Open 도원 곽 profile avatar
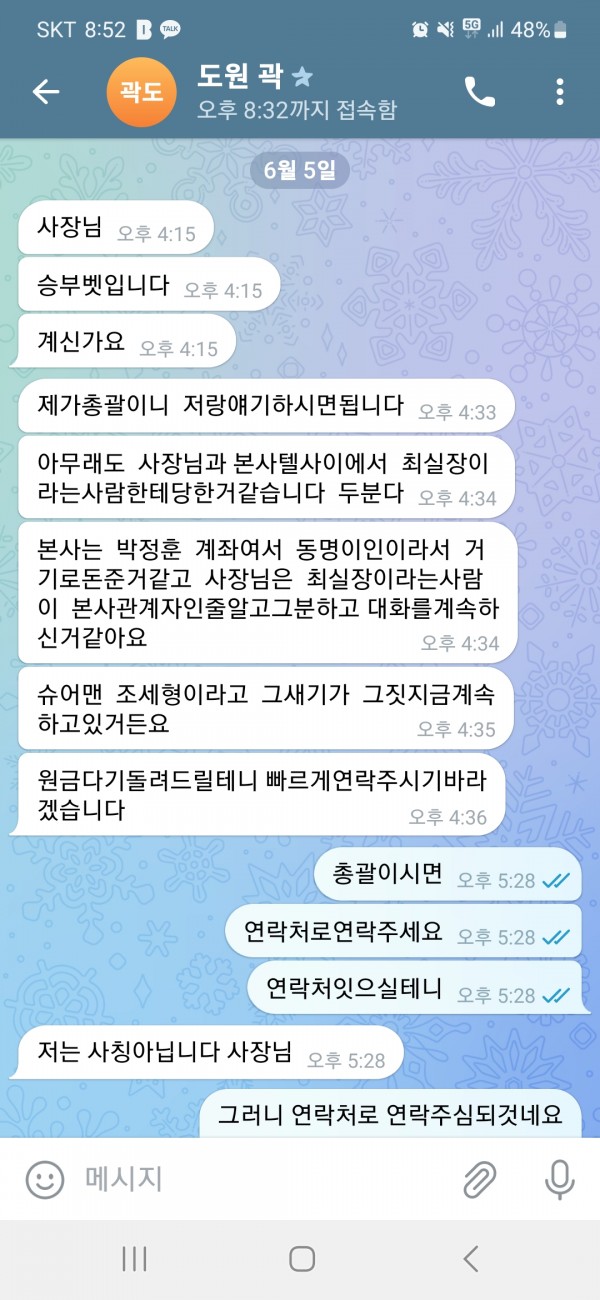This screenshot has height=1300, width=600. 141,92
